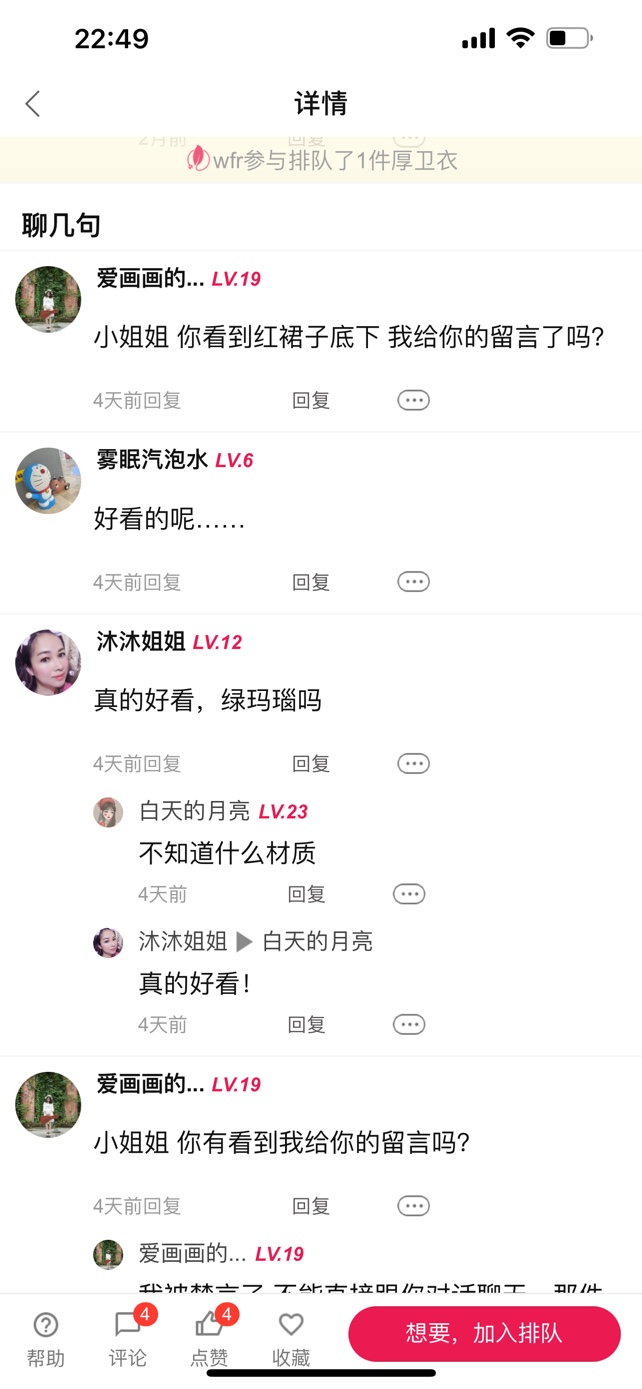The image size is (642, 1389).
Task: Open the 评论 comments section
Action: coord(128,1338)
